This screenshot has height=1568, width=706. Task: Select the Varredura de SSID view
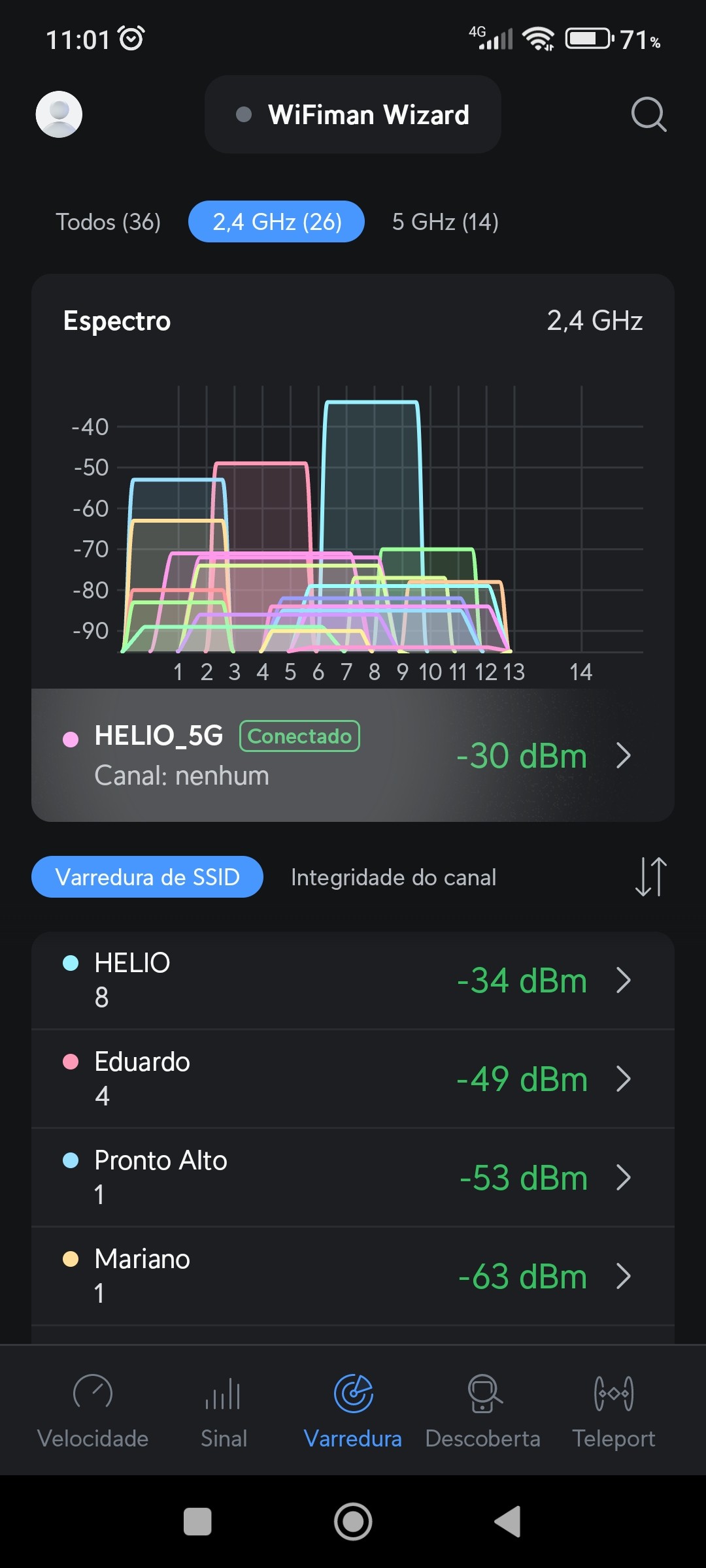pos(148,877)
